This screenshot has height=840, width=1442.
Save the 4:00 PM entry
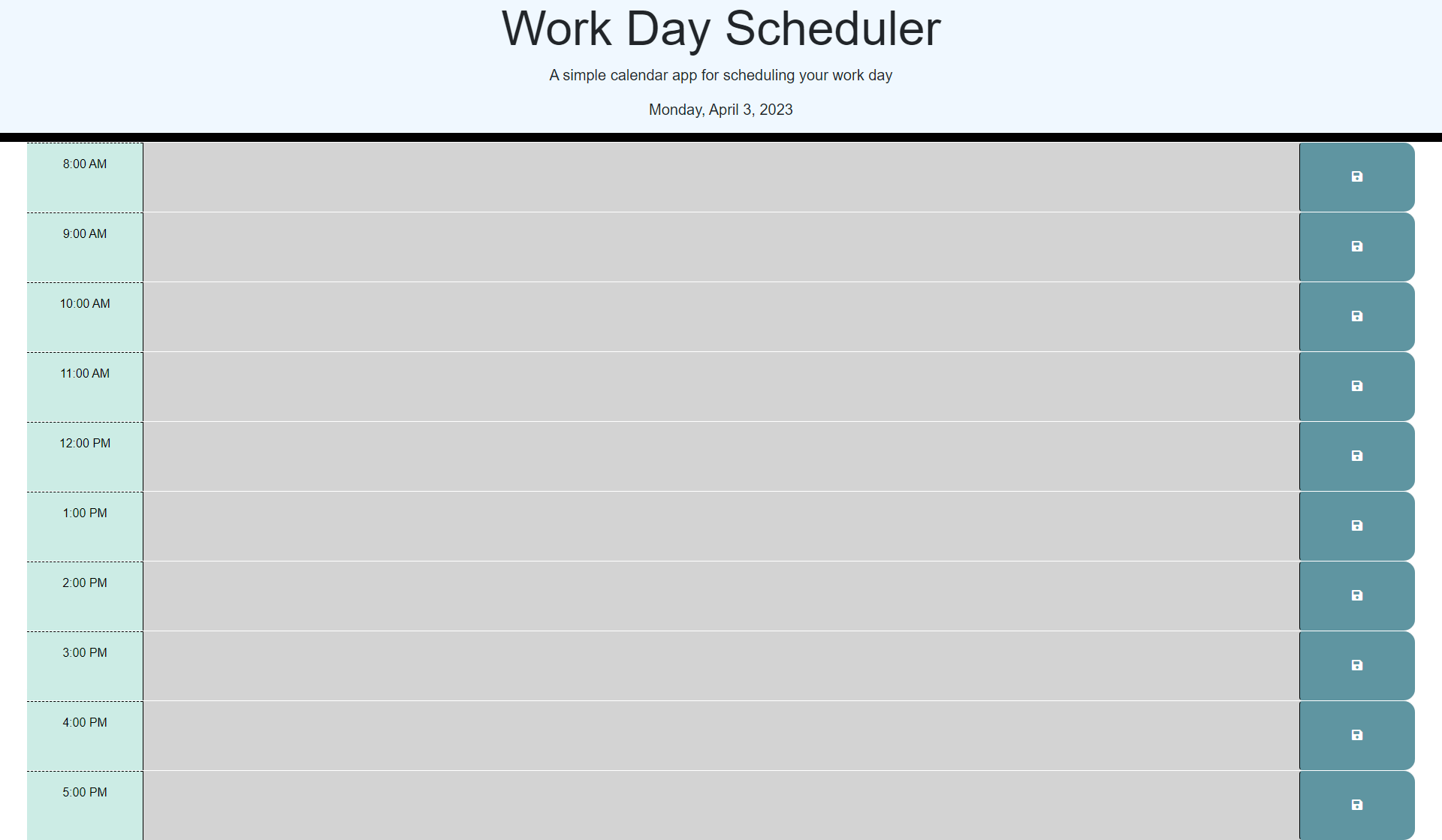coord(1356,736)
